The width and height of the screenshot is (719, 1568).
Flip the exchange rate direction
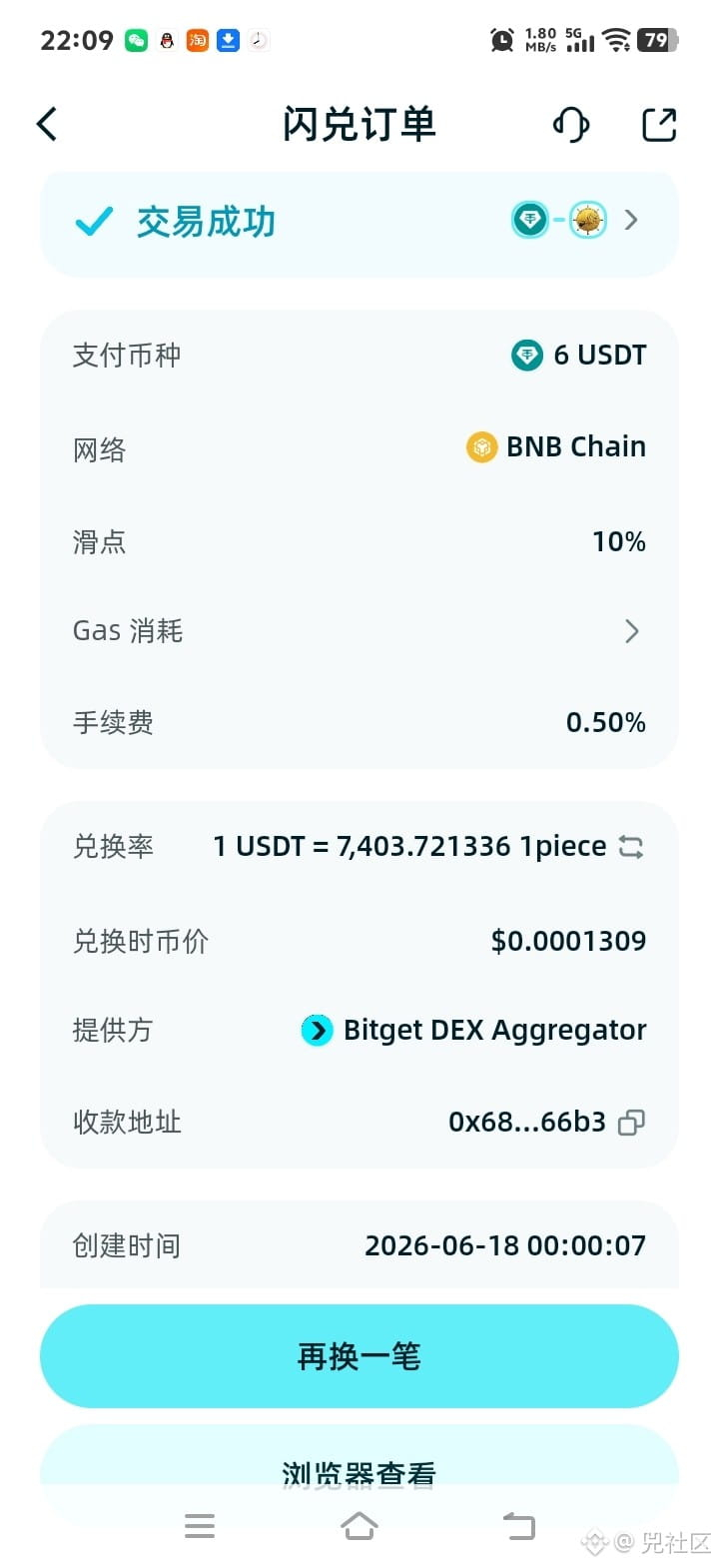pyautogui.click(x=631, y=847)
